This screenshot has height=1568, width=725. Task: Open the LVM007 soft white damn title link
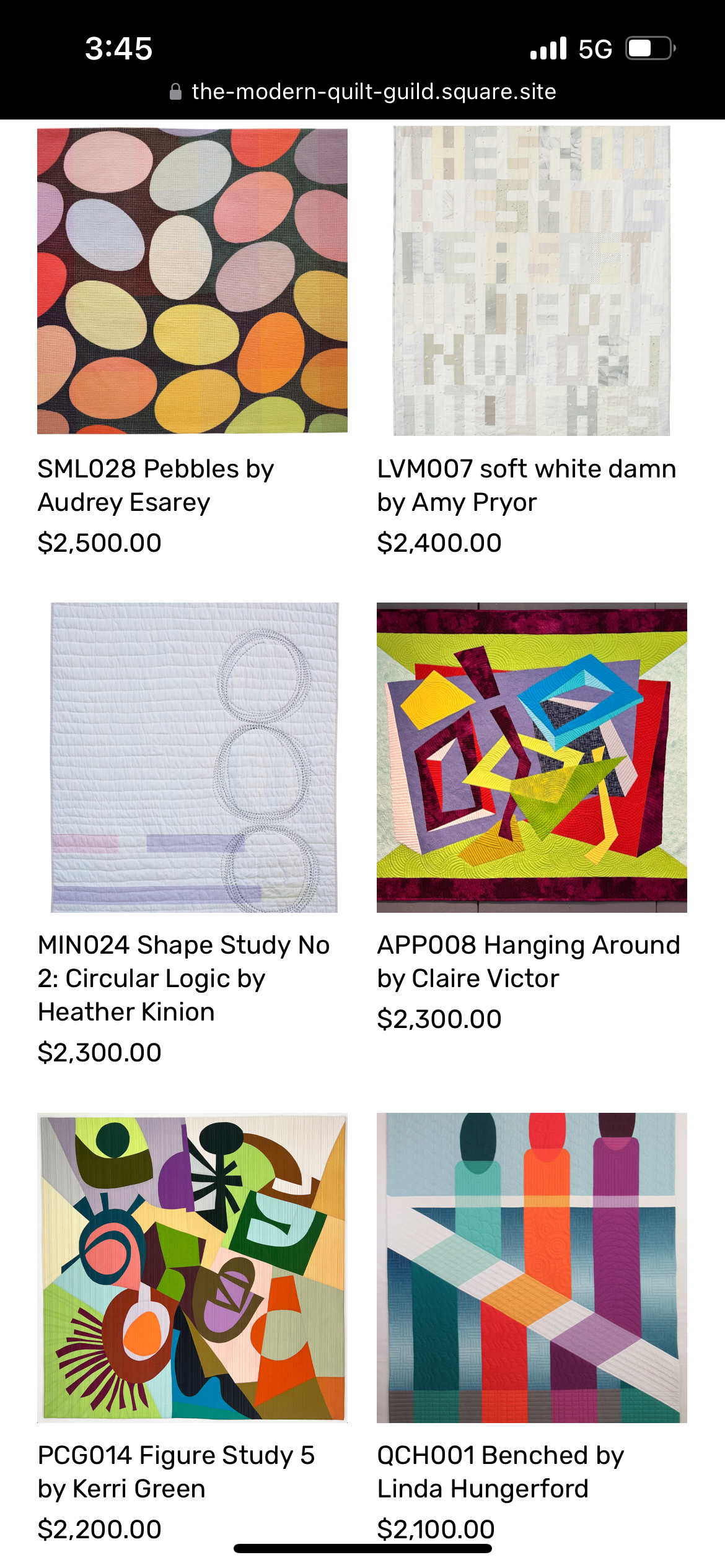(x=526, y=486)
